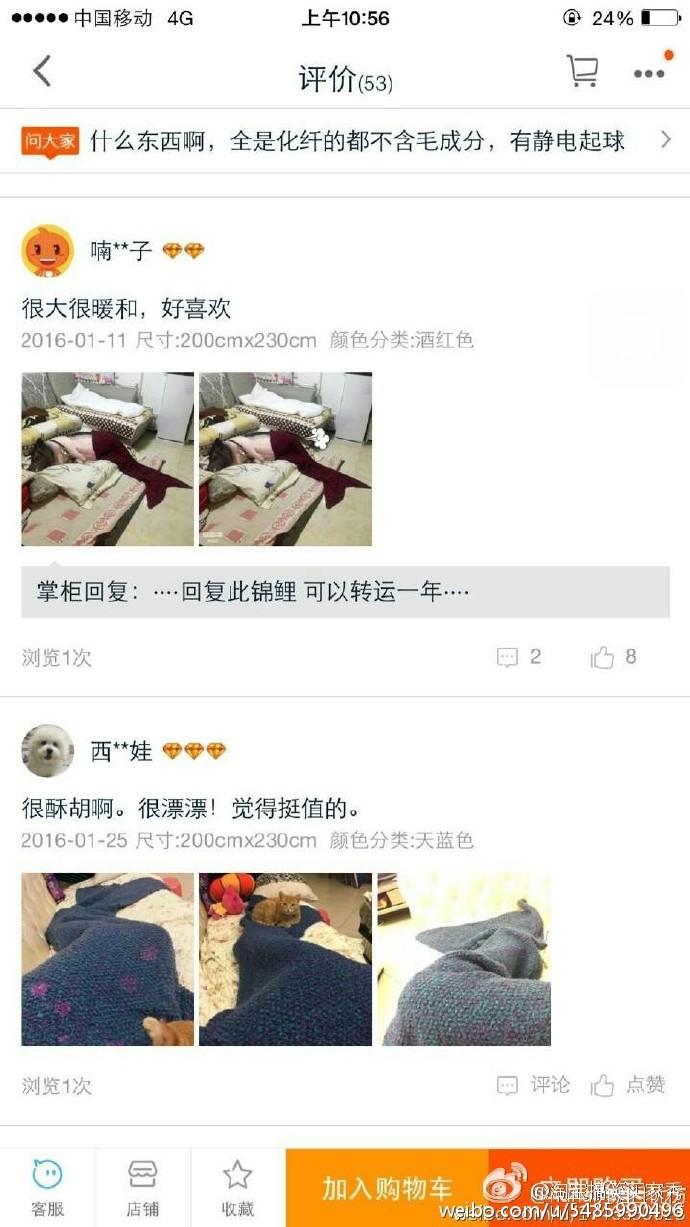Open the 店铺 shop page
The image size is (690, 1227).
point(142,1188)
